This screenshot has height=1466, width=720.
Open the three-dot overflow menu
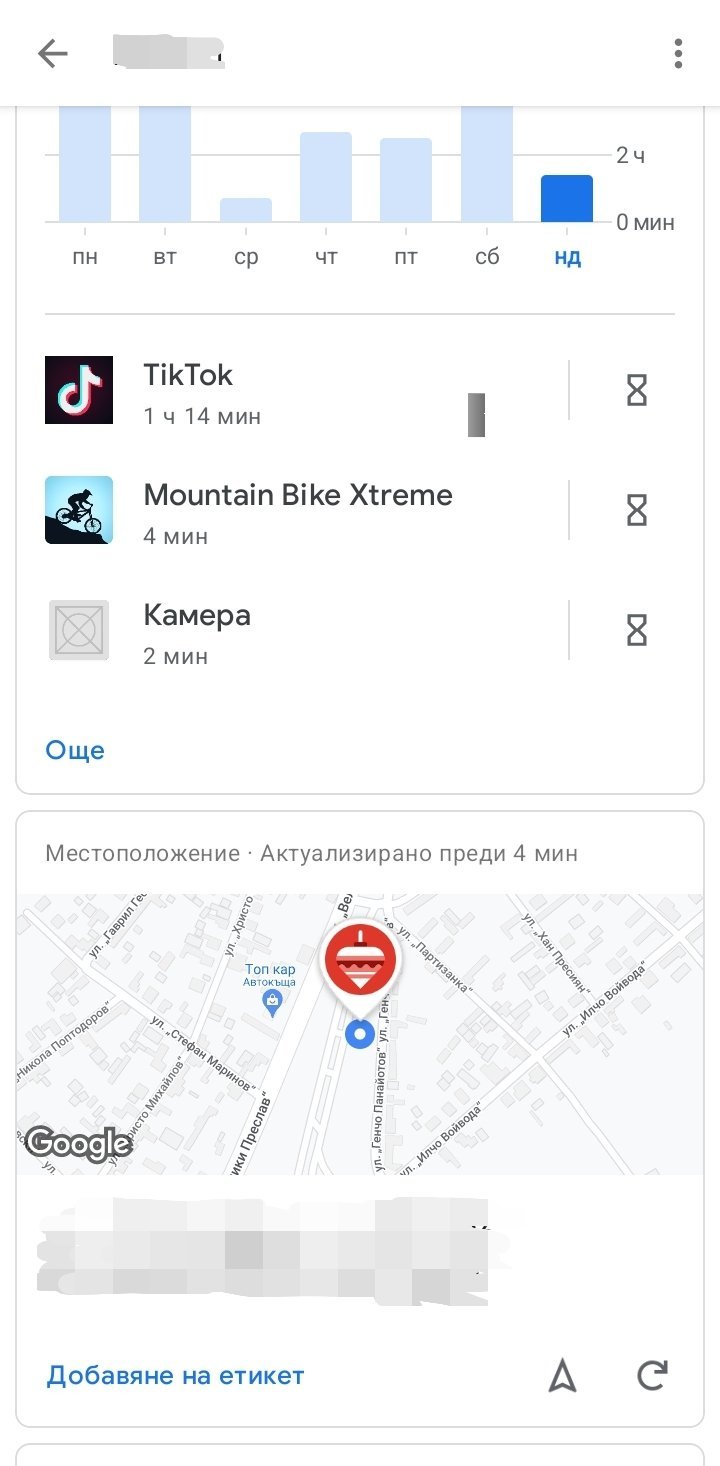point(678,53)
